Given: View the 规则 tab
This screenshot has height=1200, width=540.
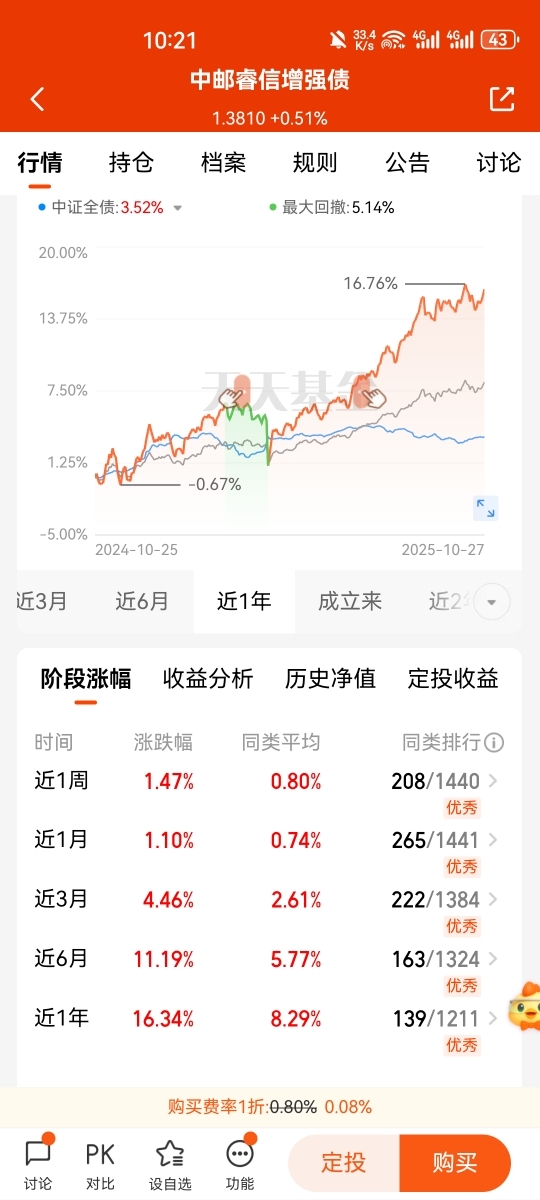Looking at the screenshot, I should (x=315, y=163).
